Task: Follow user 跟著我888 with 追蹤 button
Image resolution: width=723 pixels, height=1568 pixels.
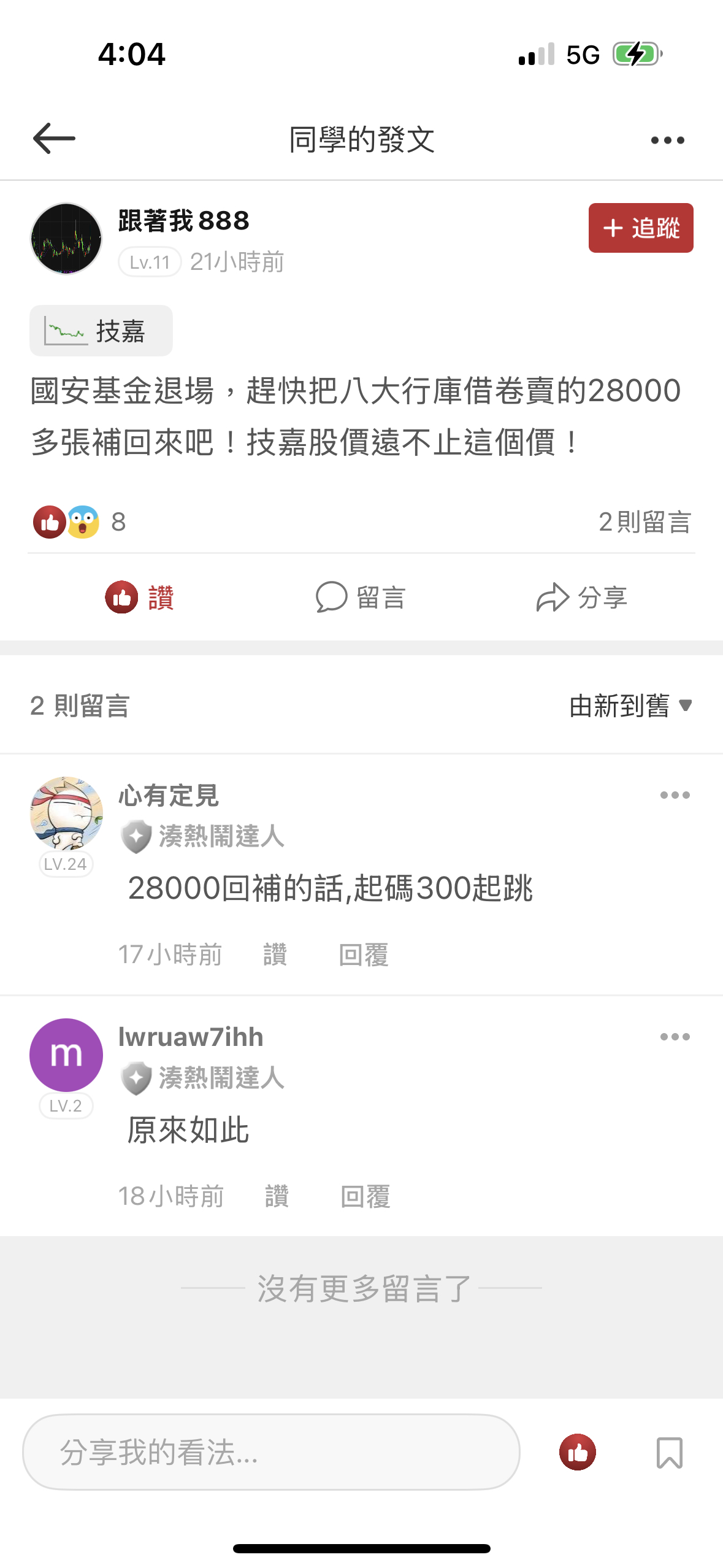Action: (x=640, y=228)
